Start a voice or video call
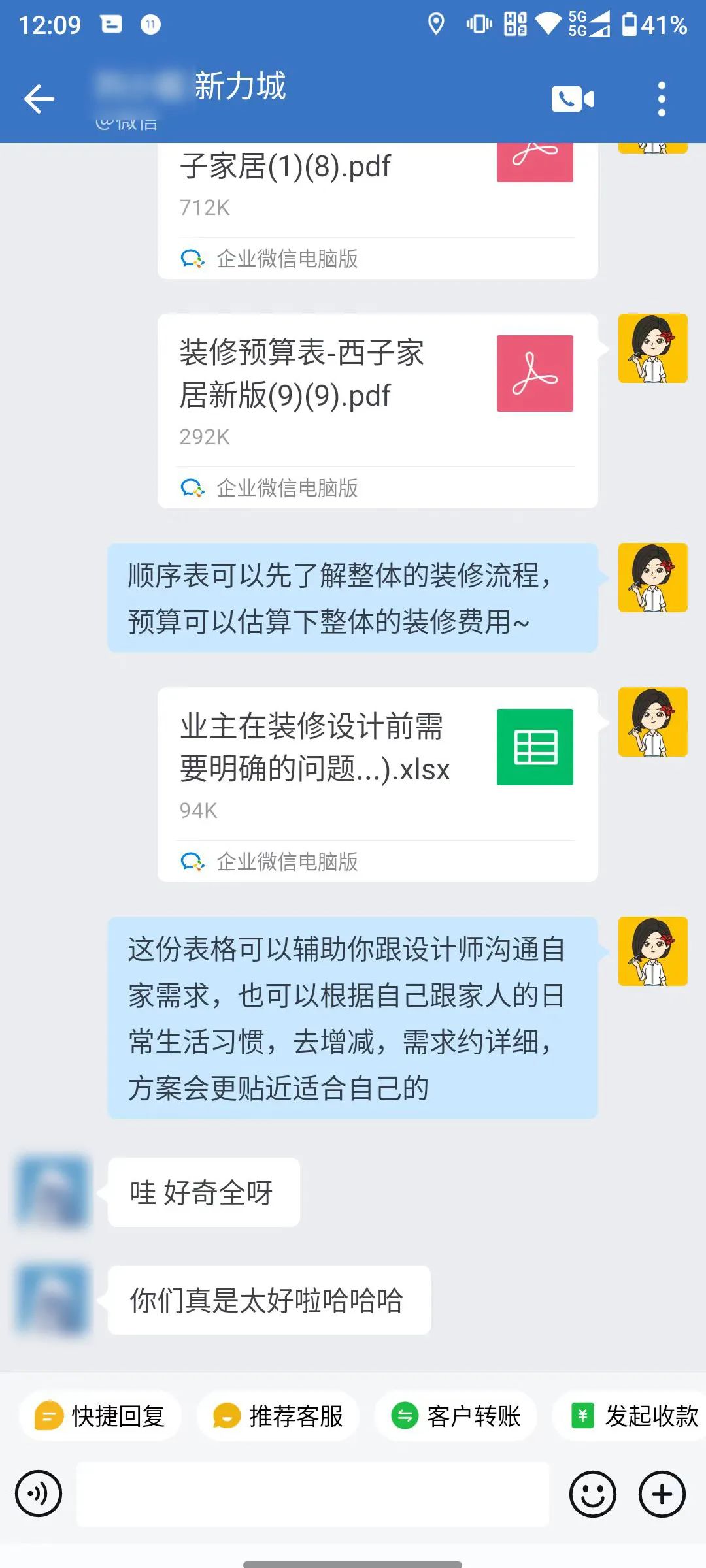The width and height of the screenshot is (706, 1568). coord(572,99)
